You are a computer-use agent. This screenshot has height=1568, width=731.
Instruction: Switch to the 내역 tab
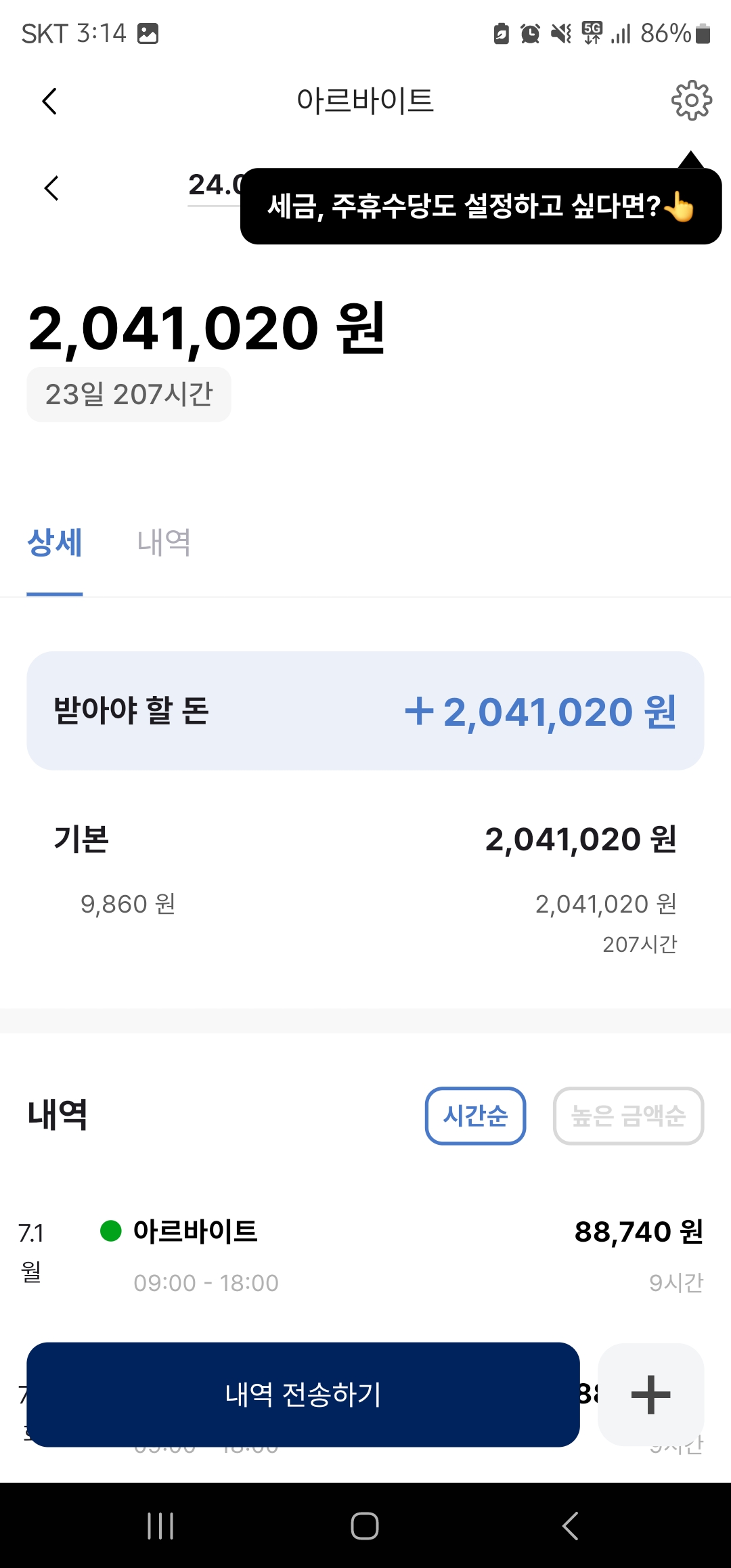click(x=164, y=542)
